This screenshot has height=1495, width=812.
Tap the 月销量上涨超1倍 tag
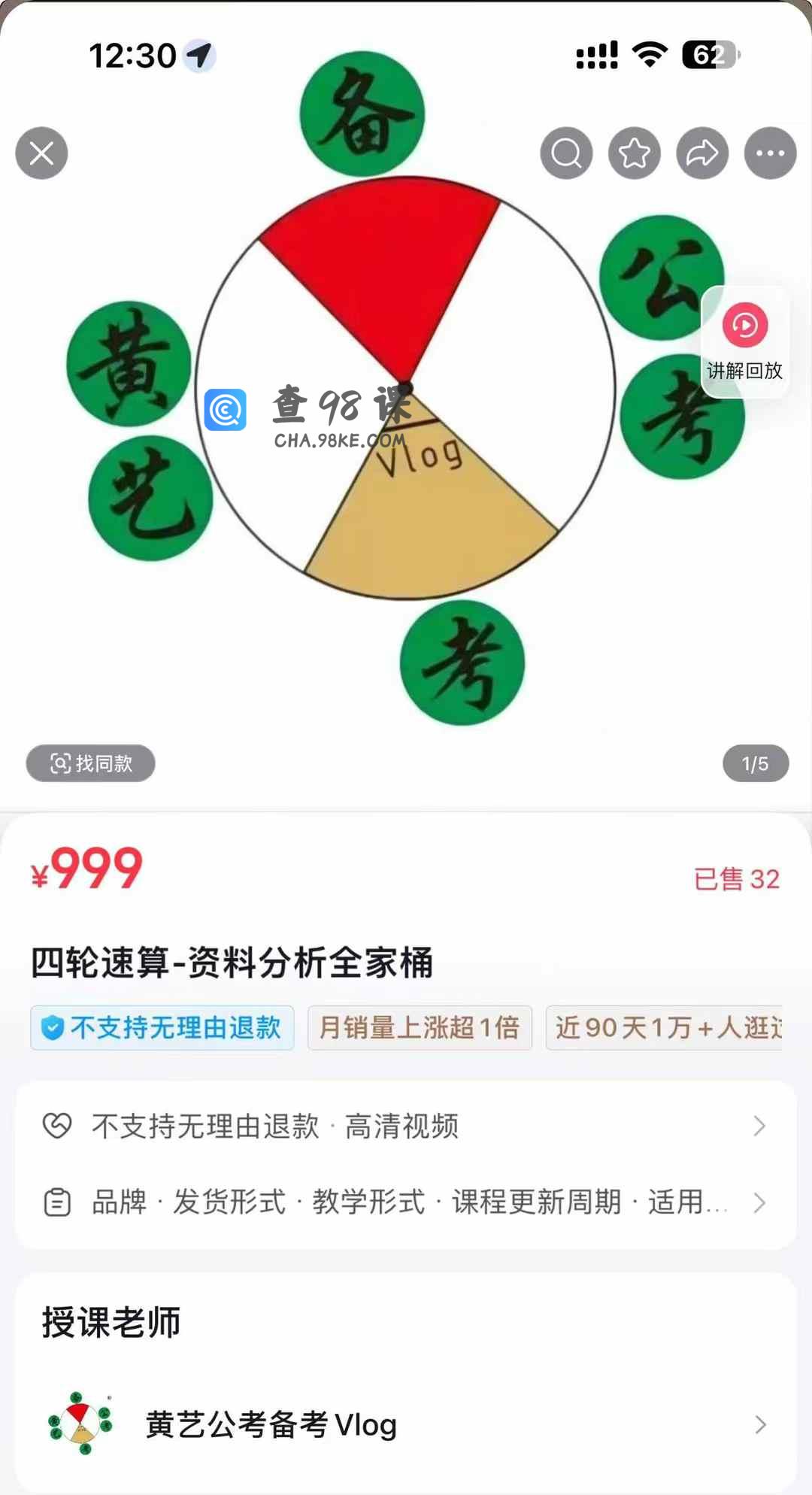[x=420, y=1027]
